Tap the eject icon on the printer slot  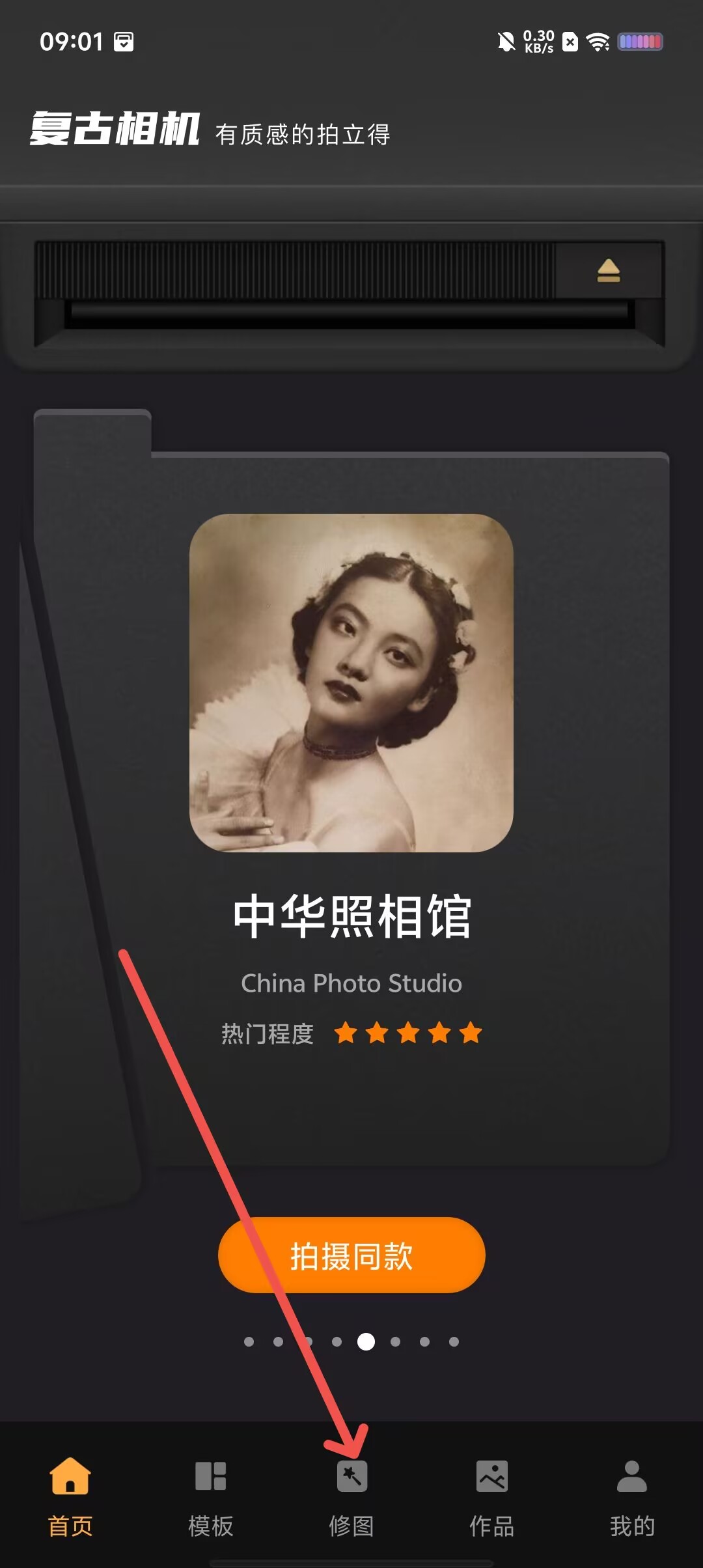pos(608,271)
